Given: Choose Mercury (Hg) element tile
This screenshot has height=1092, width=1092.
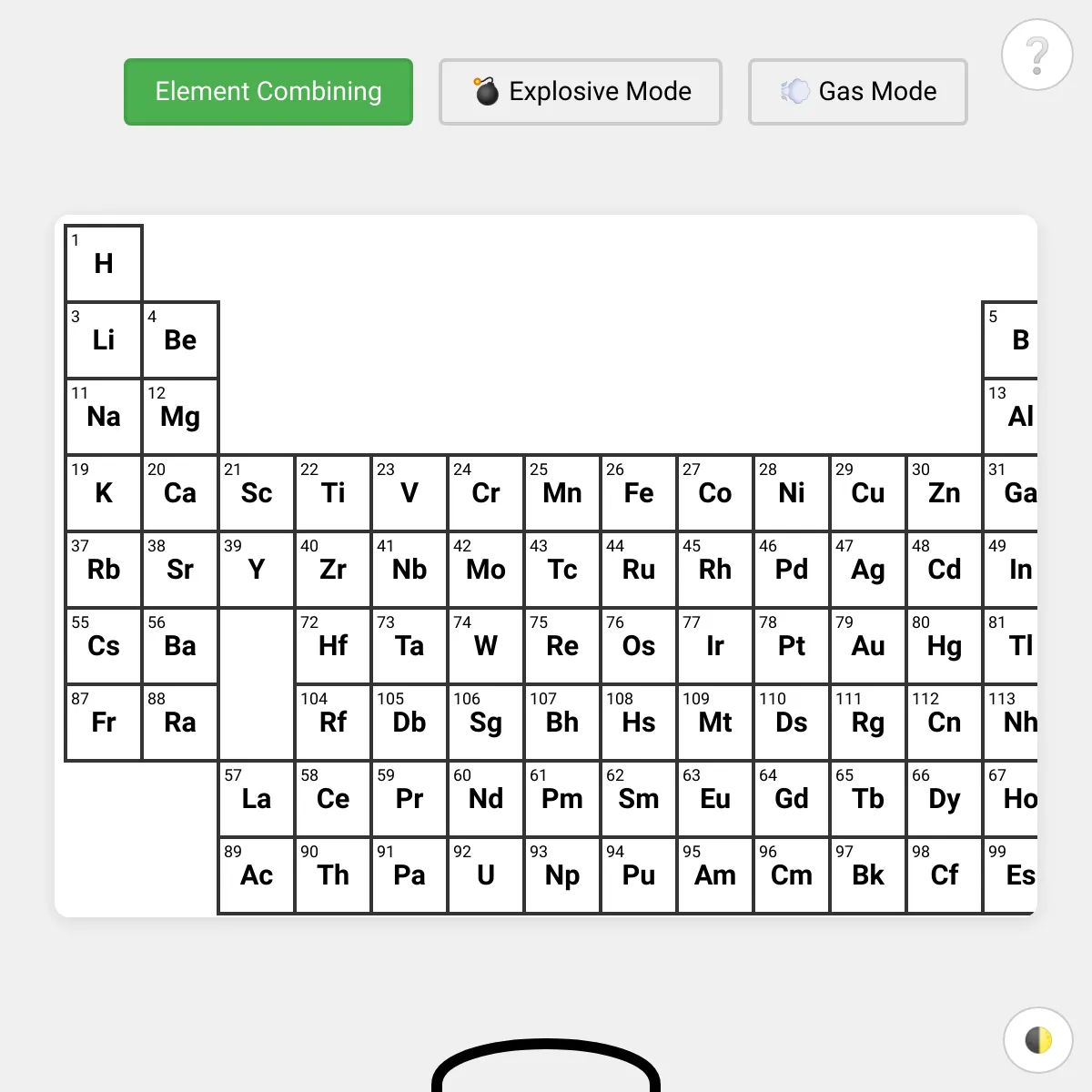Looking at the screenshot, I should point(945,646).
